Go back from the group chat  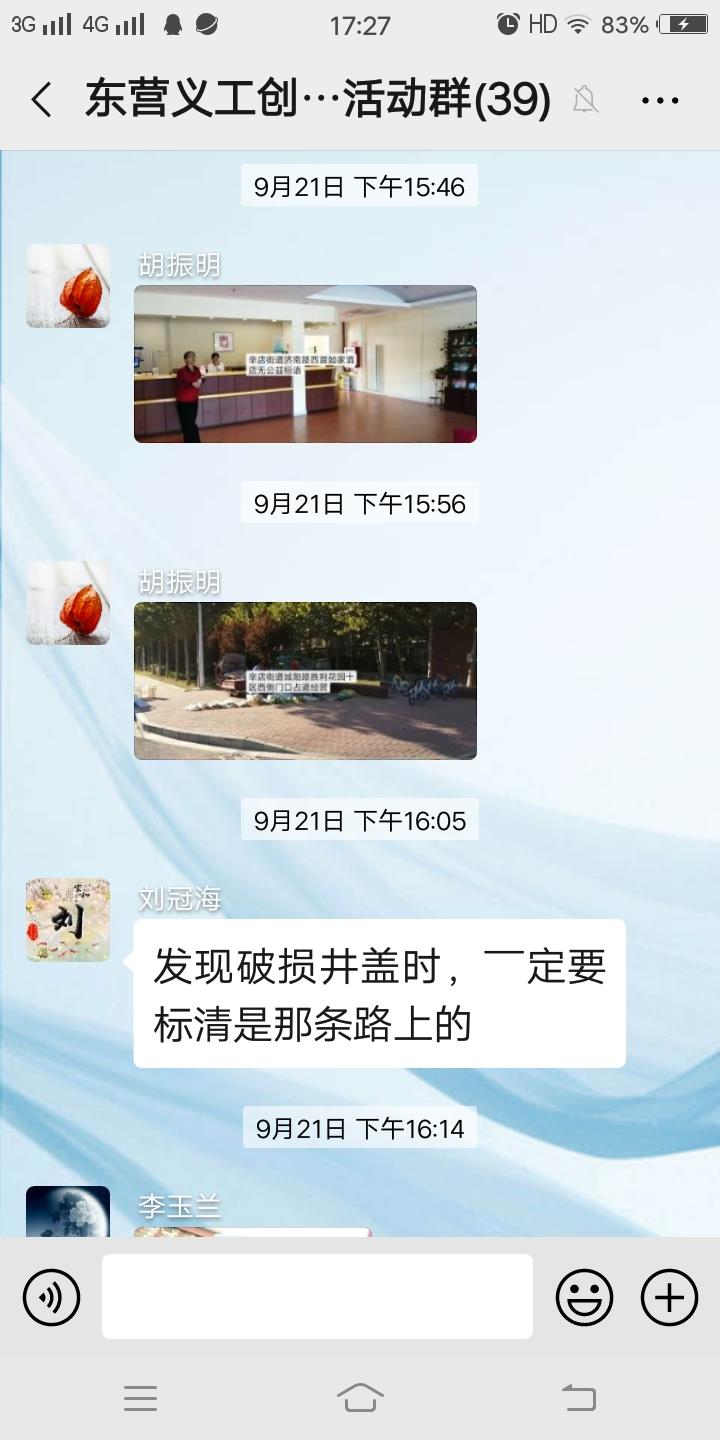click(41, 100)
